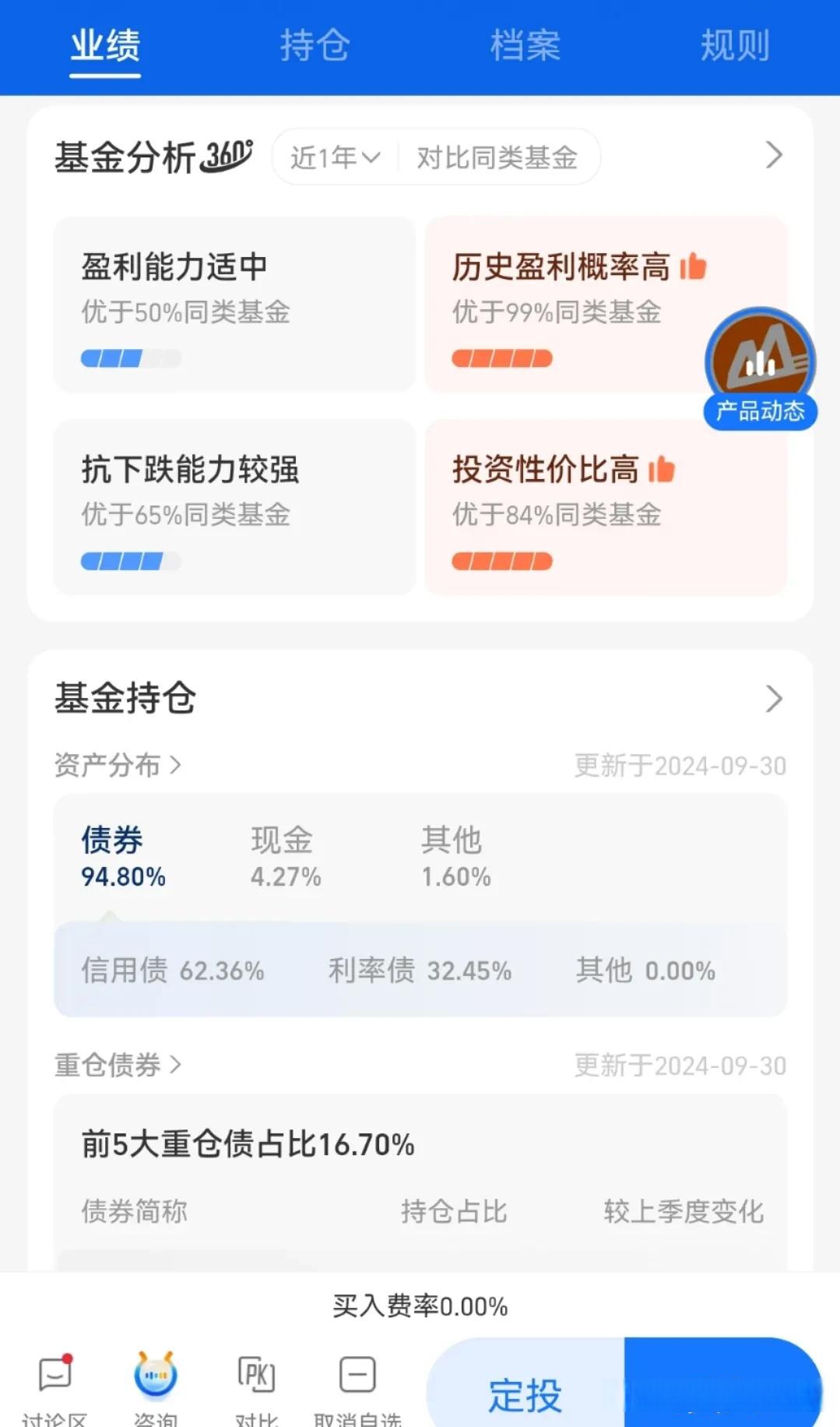Expand the 重仓债券 section

tap(117, 1066)
